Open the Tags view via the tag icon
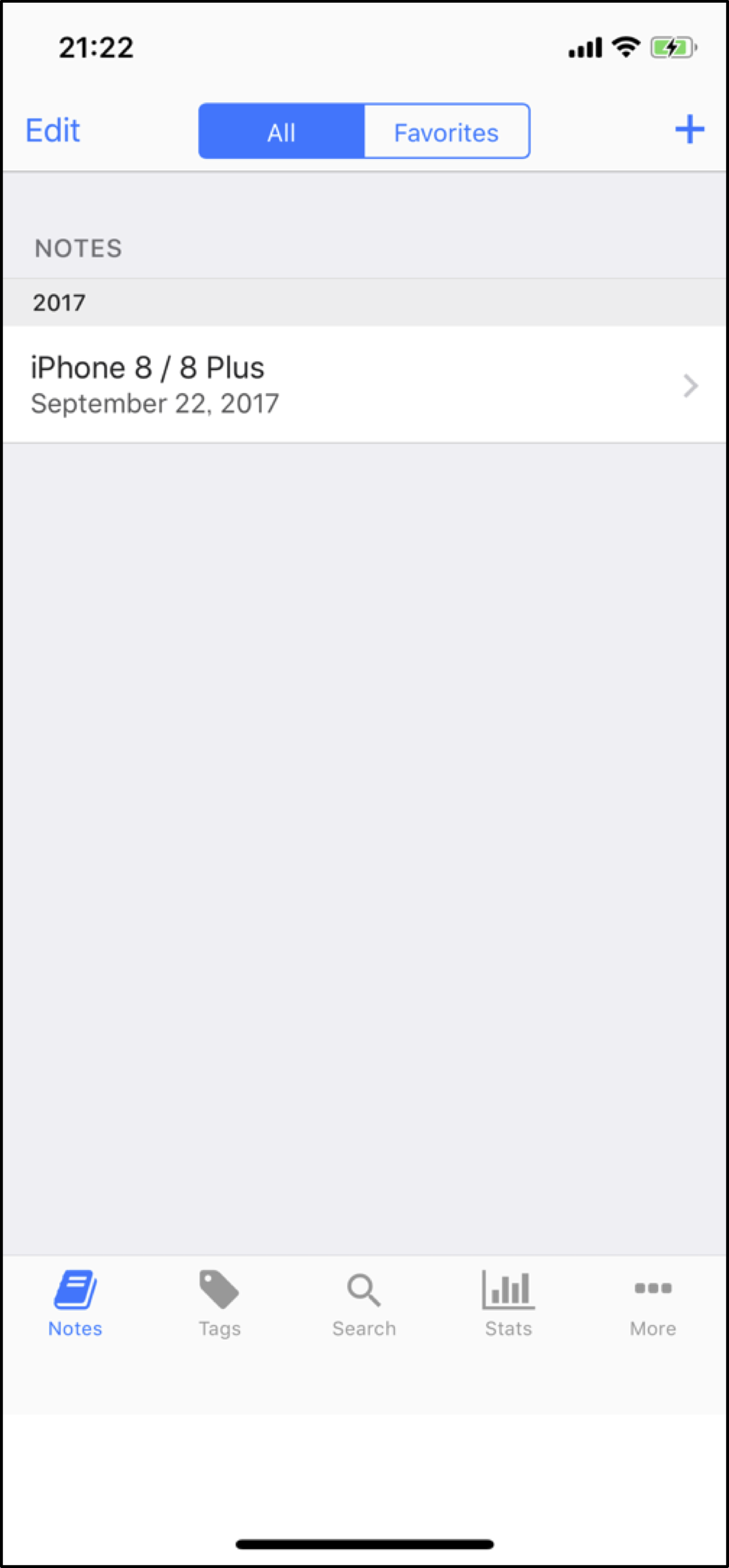Image resolution: width=729 pixels, height=1568 pixels. [219, 1292]
